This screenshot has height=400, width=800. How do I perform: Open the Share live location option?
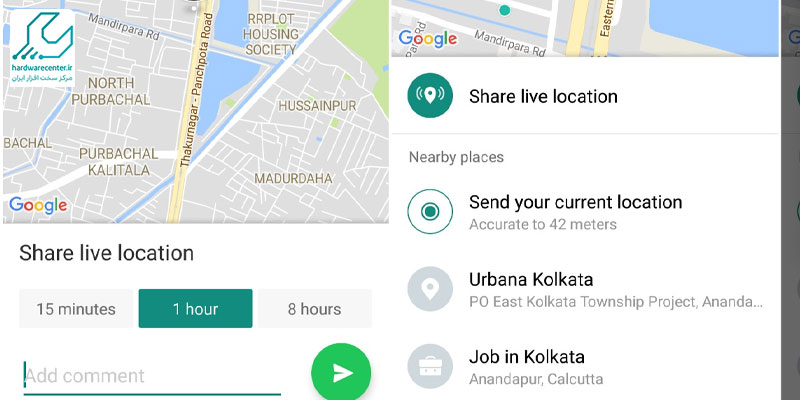(543, 97)
